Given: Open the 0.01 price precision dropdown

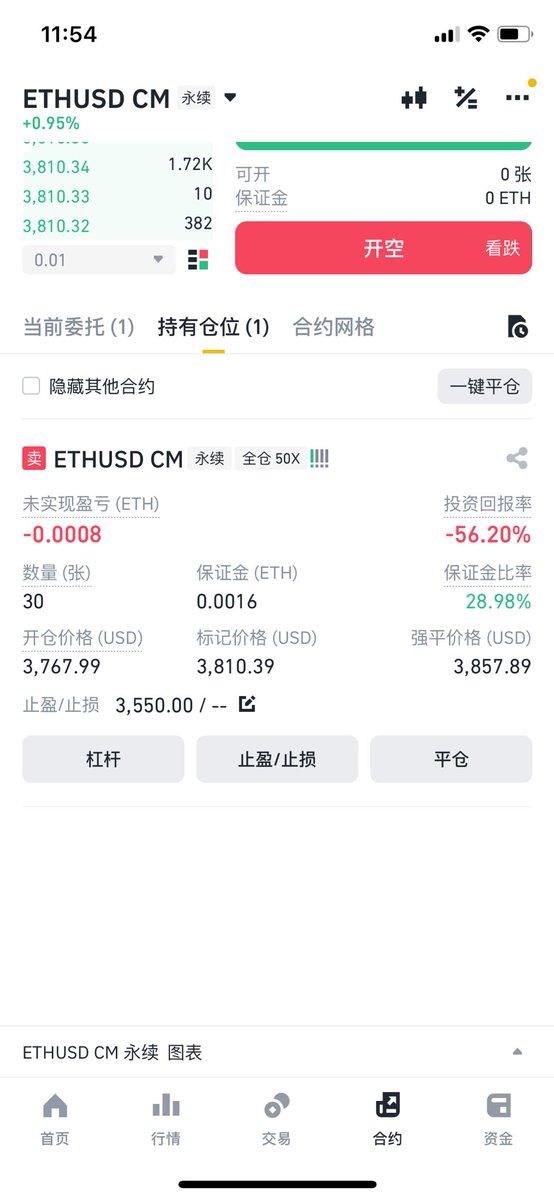Looking at the screenshot, I should click(x=99, y=260).
